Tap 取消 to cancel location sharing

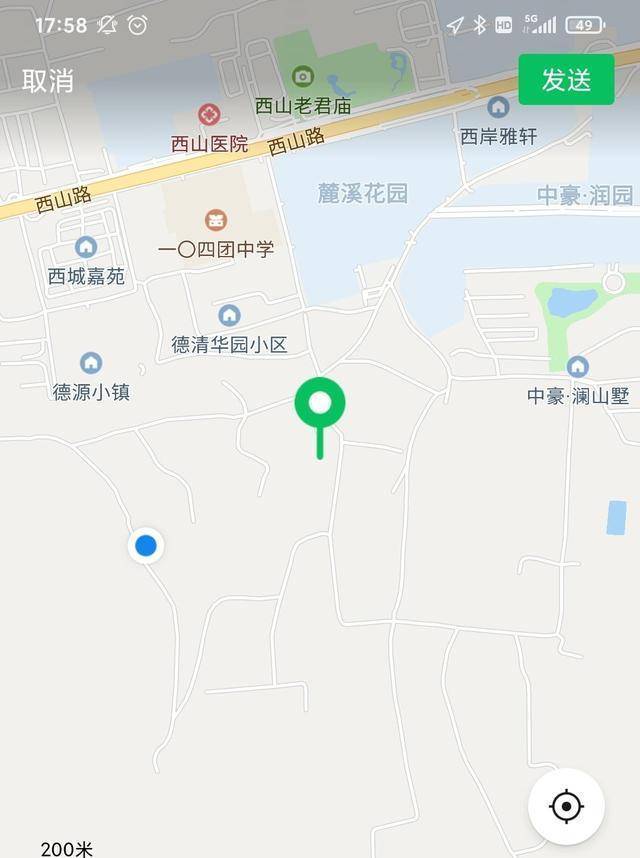pyautogui.click(x=48, y=81)
